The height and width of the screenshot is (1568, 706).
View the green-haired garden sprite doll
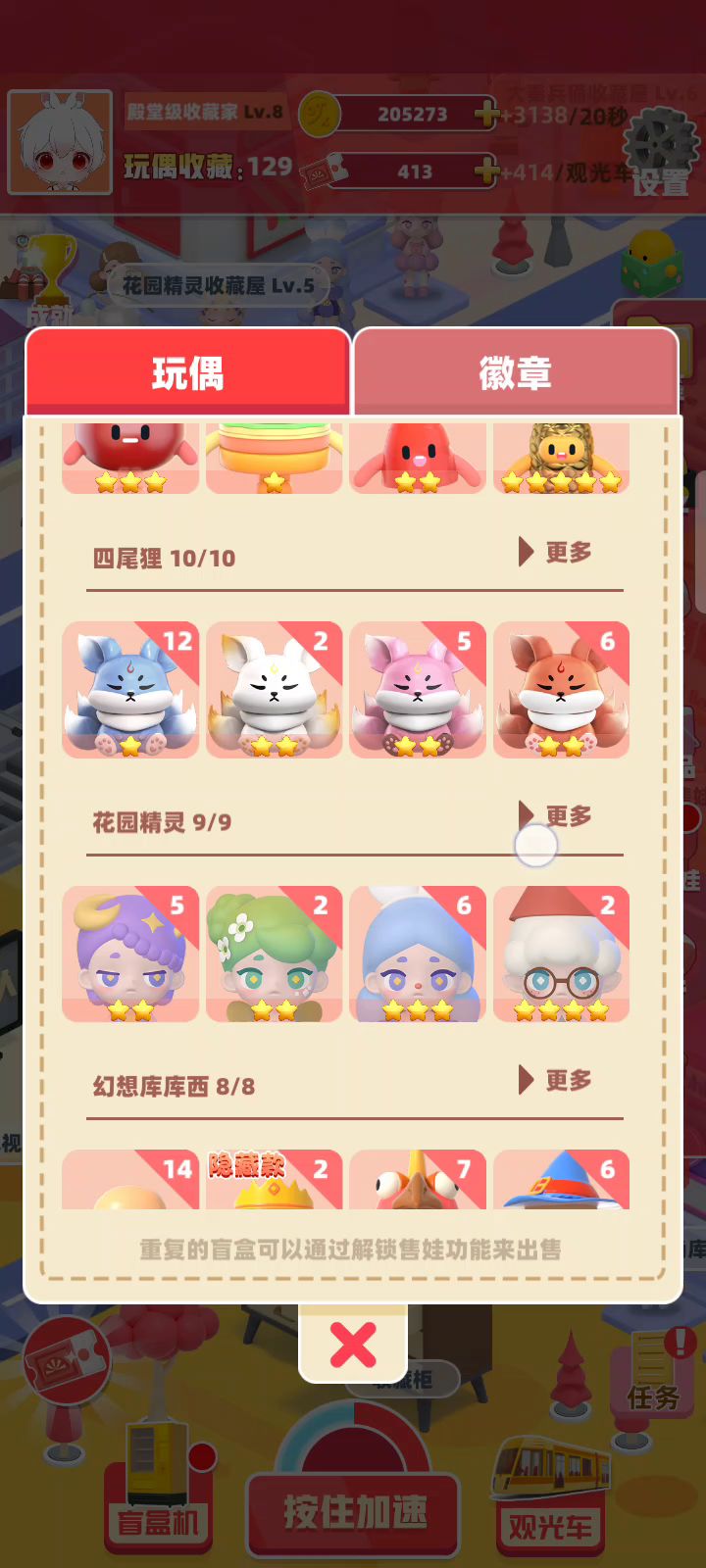275,955
